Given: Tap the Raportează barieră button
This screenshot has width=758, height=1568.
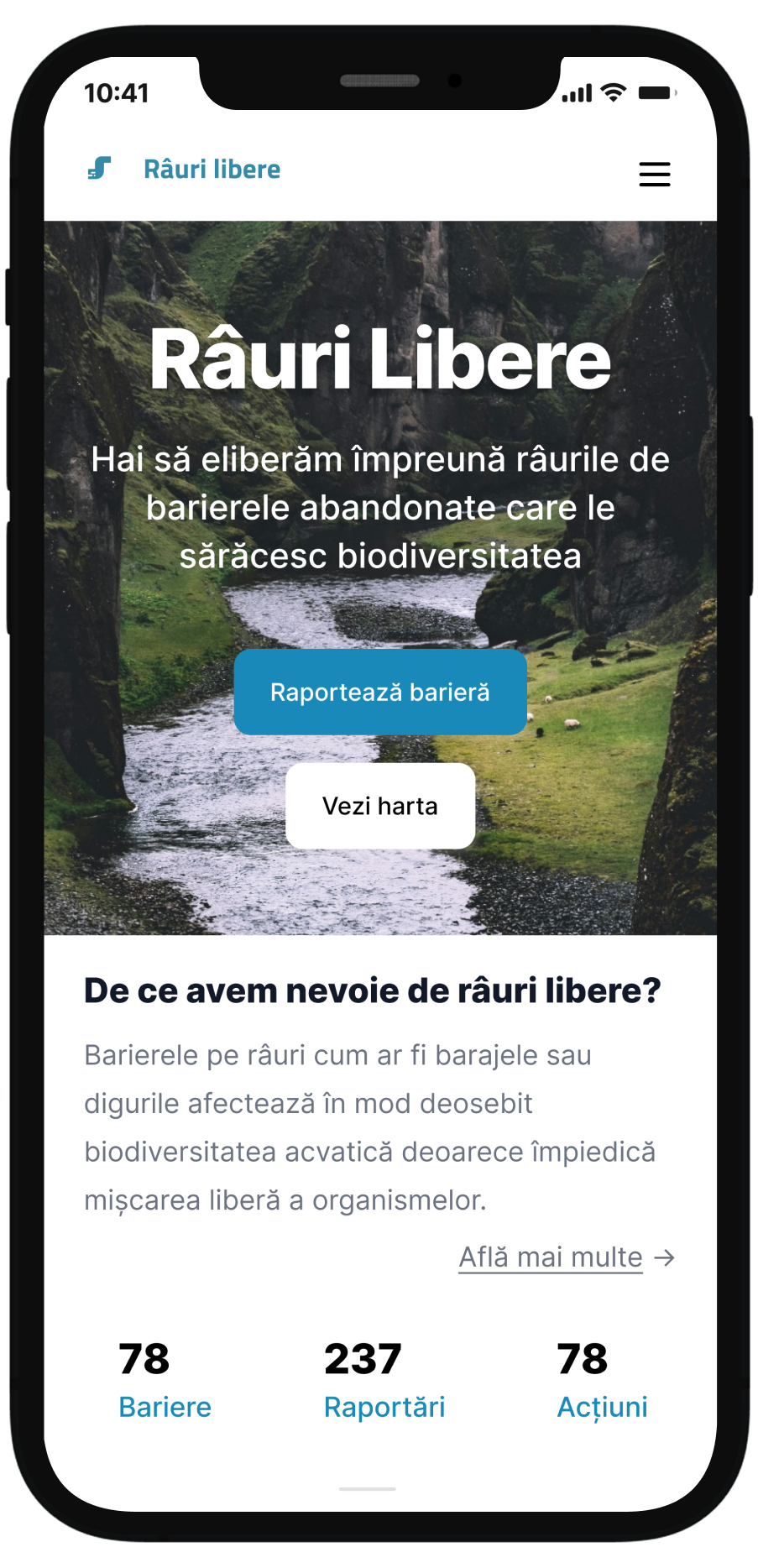Looking at the screenshot, I should [380, 692].
